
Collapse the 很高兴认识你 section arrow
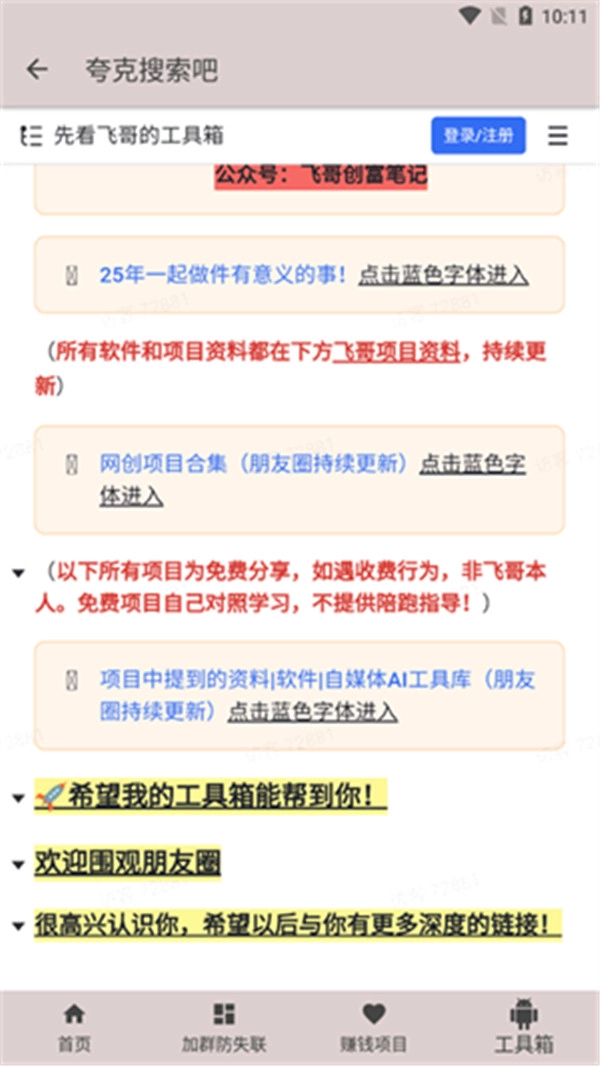(18, 926)
